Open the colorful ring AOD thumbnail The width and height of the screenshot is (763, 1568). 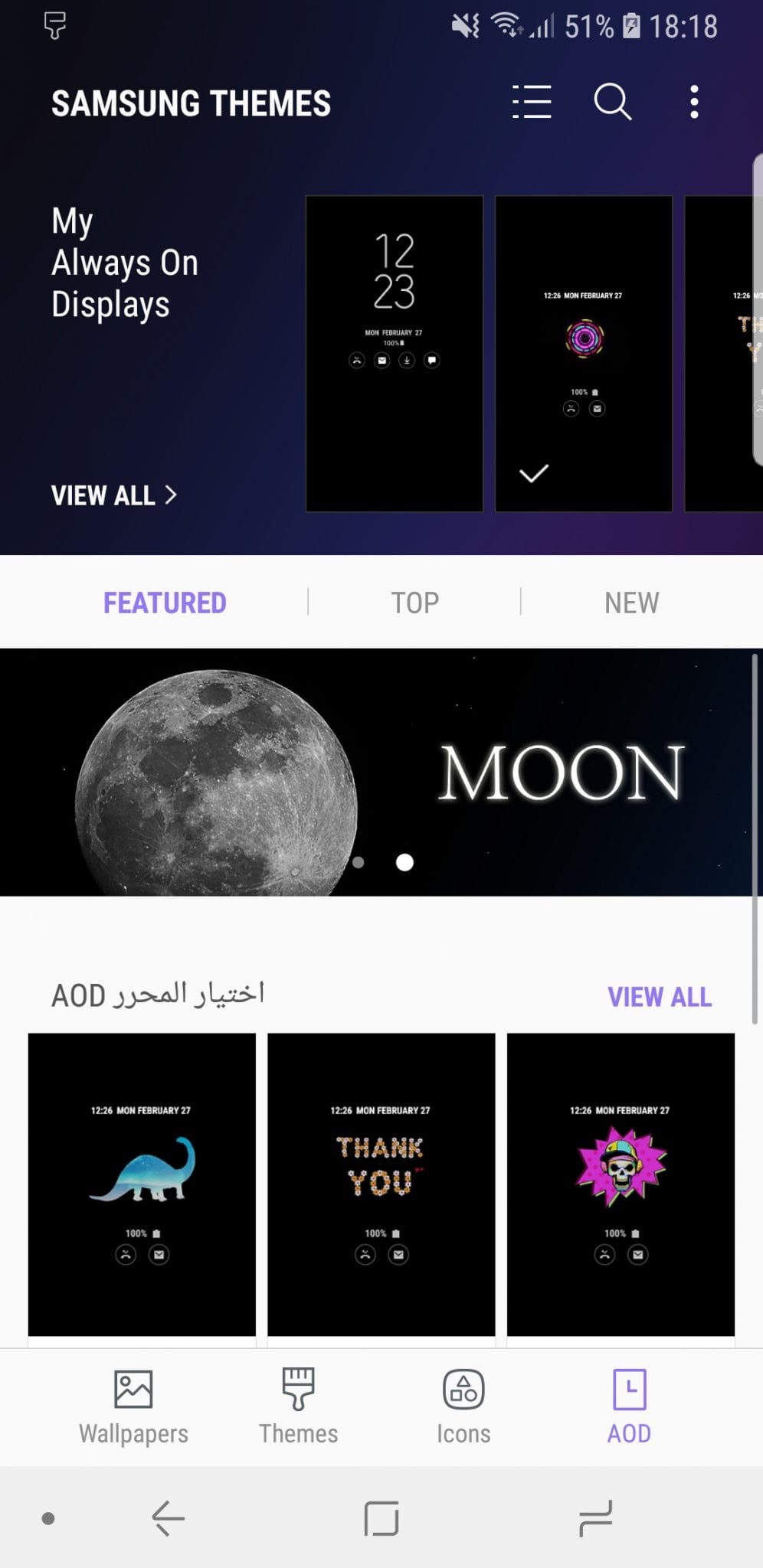coord(584,354)
